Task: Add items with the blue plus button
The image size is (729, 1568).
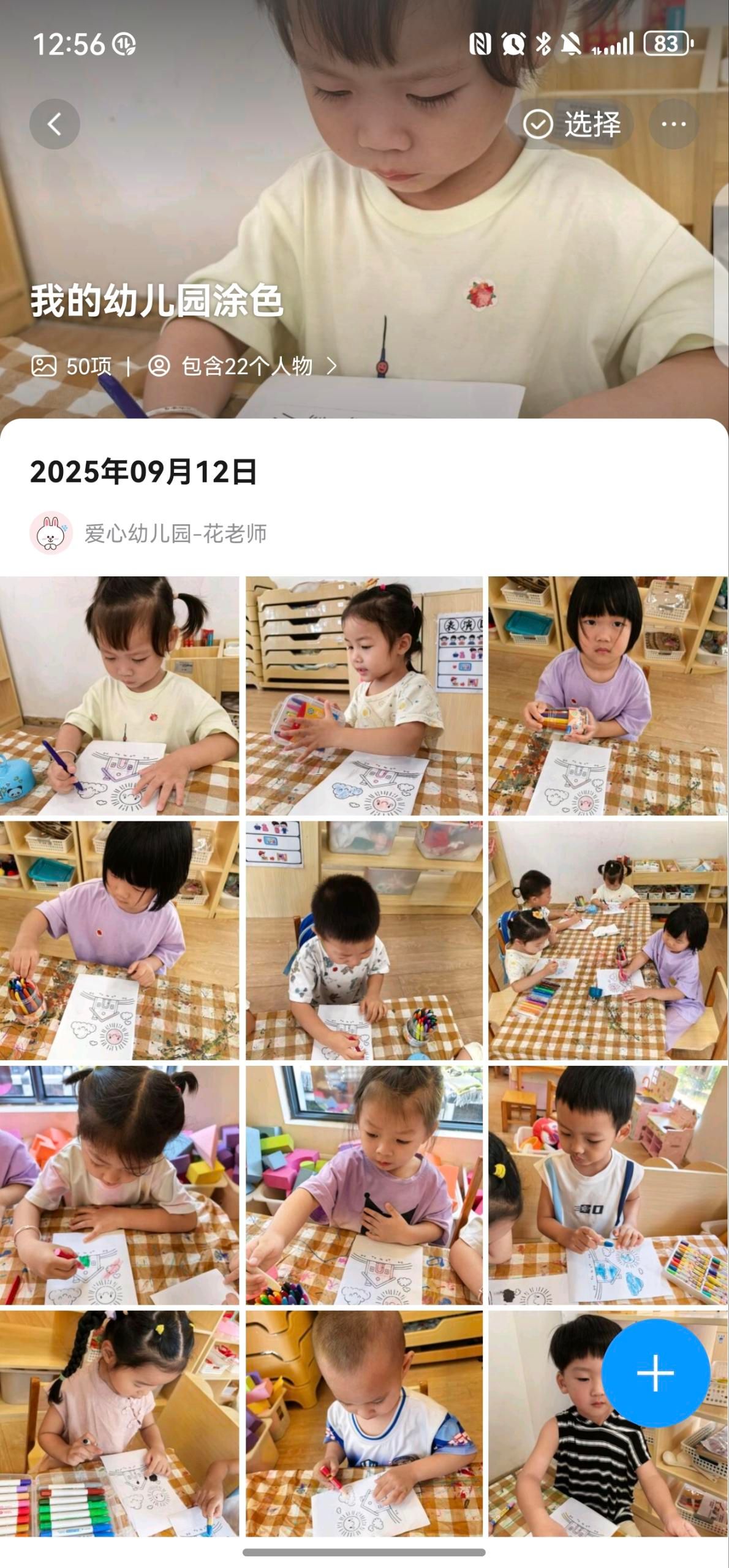Action: click(x=655, y=1373)
